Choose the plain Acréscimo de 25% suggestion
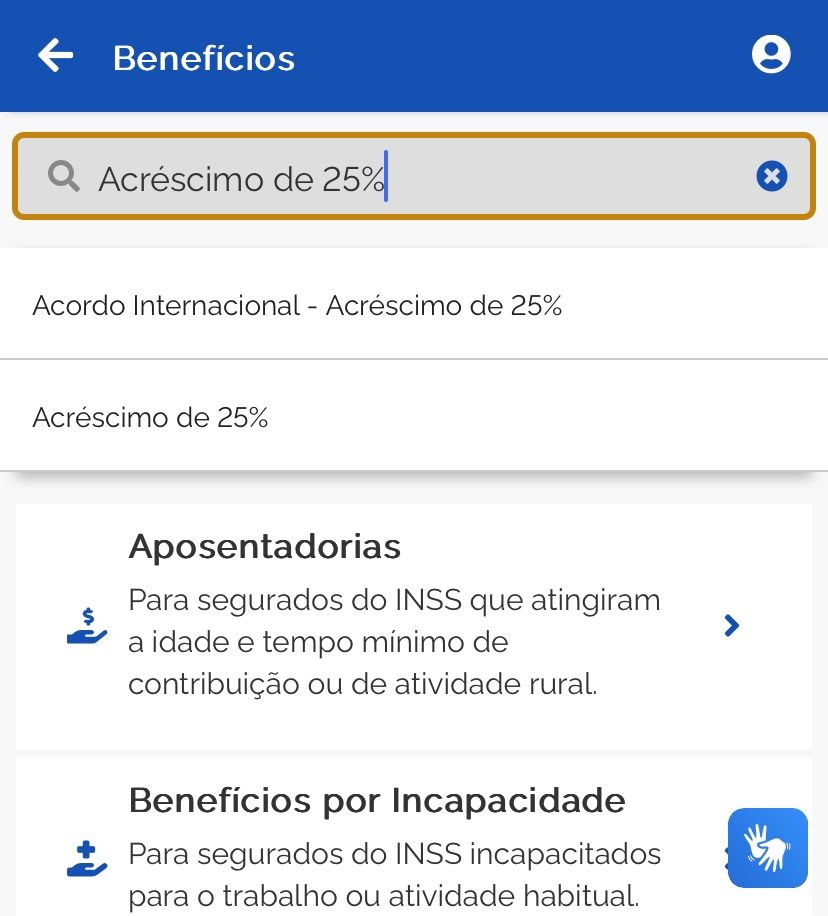The image size is (828, 916). [x=150, y=417]
